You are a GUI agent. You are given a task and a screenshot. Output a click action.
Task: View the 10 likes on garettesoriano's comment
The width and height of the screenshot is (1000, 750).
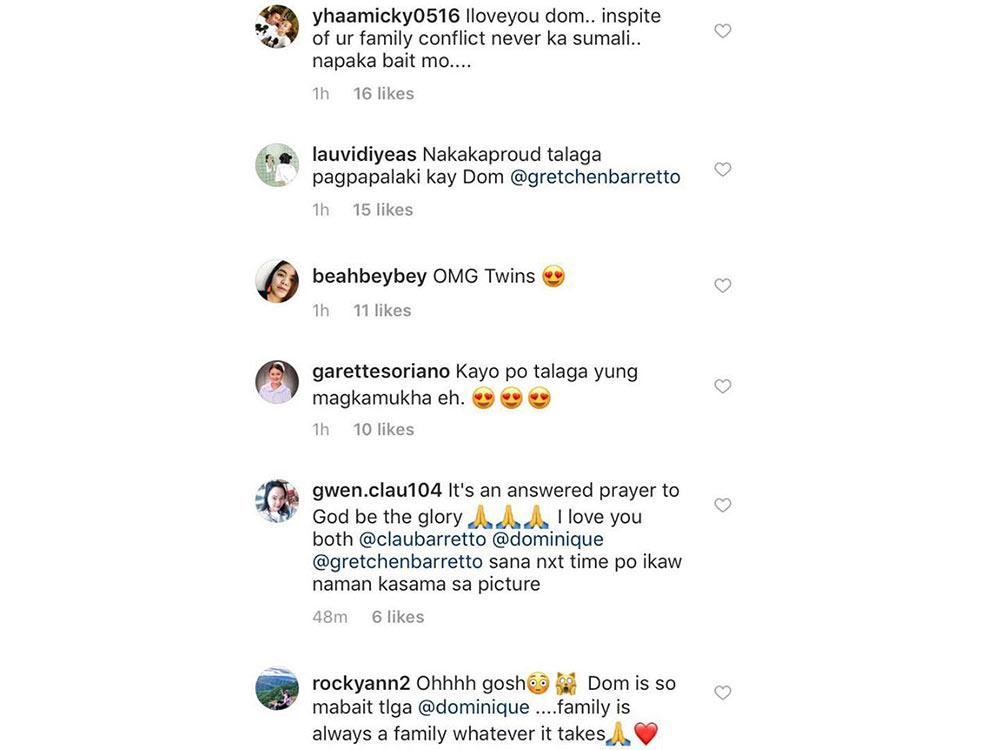tap(383, 429)
